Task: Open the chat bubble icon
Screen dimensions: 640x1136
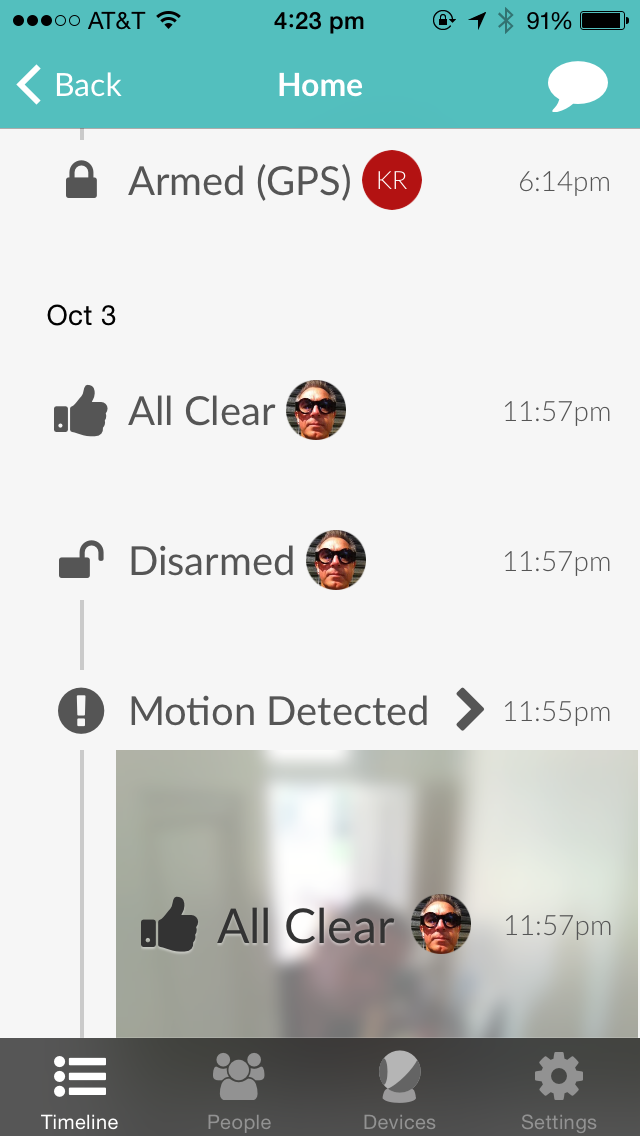Action: coord(577,86)
